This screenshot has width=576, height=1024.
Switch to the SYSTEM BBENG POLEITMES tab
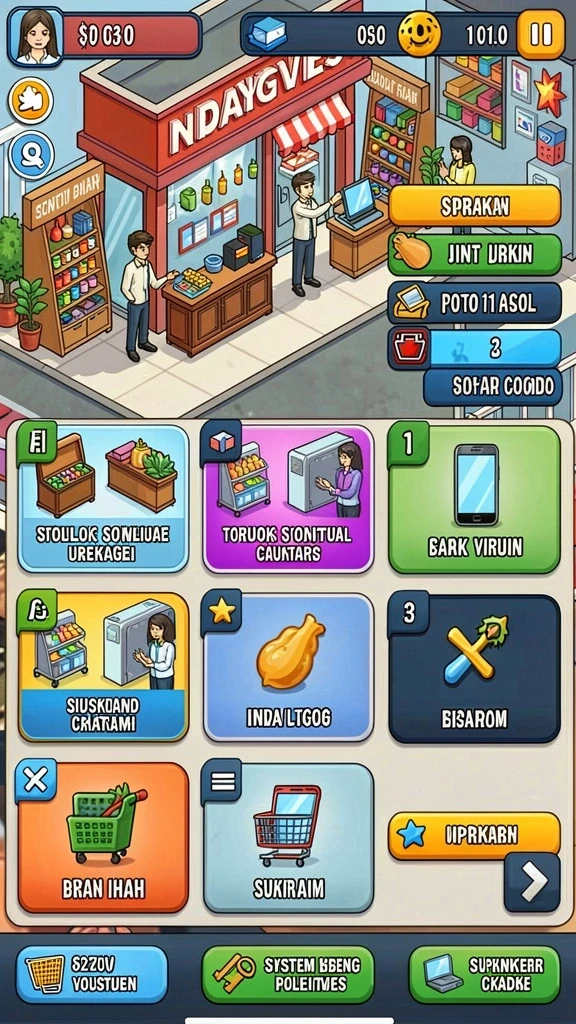point(288,974)
